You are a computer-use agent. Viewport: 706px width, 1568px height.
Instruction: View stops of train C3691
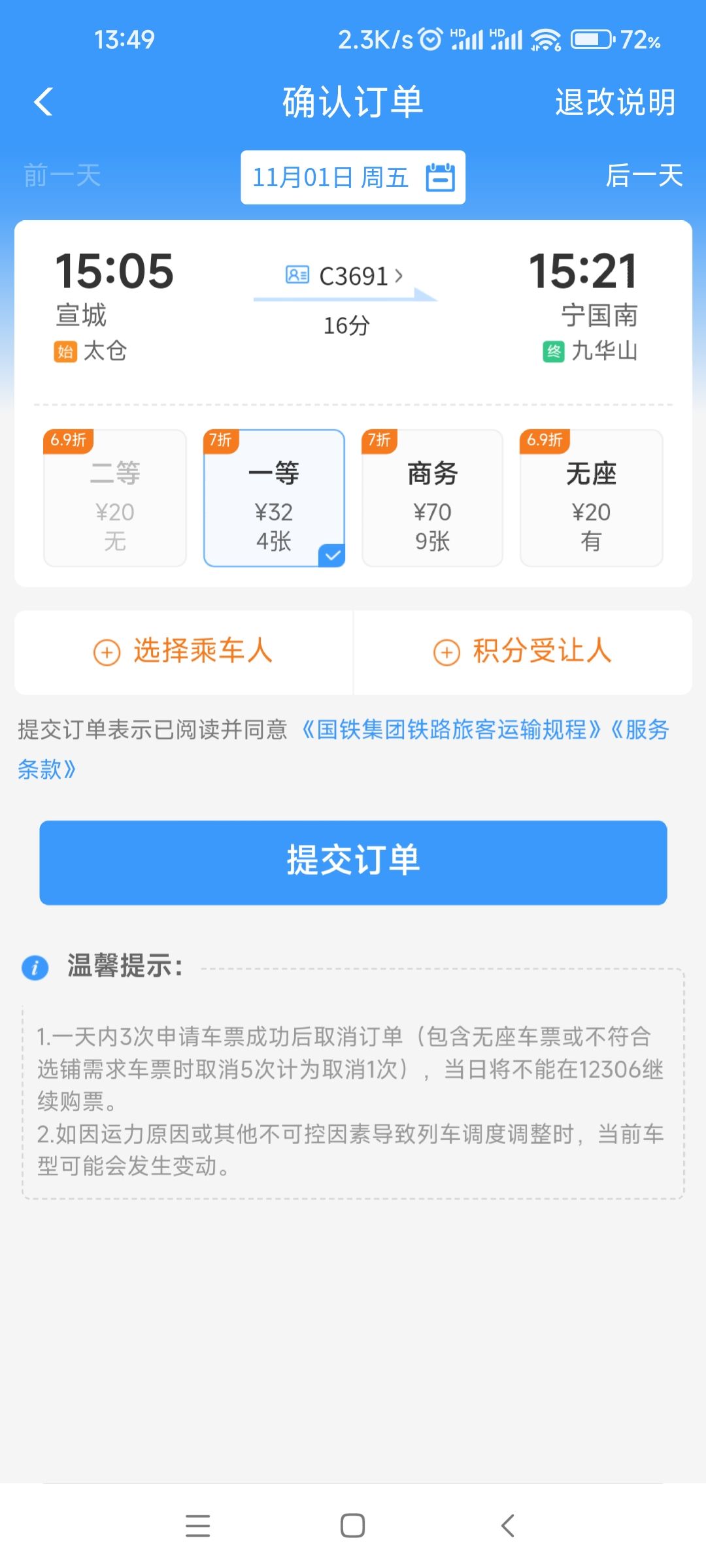pos(353,276)
